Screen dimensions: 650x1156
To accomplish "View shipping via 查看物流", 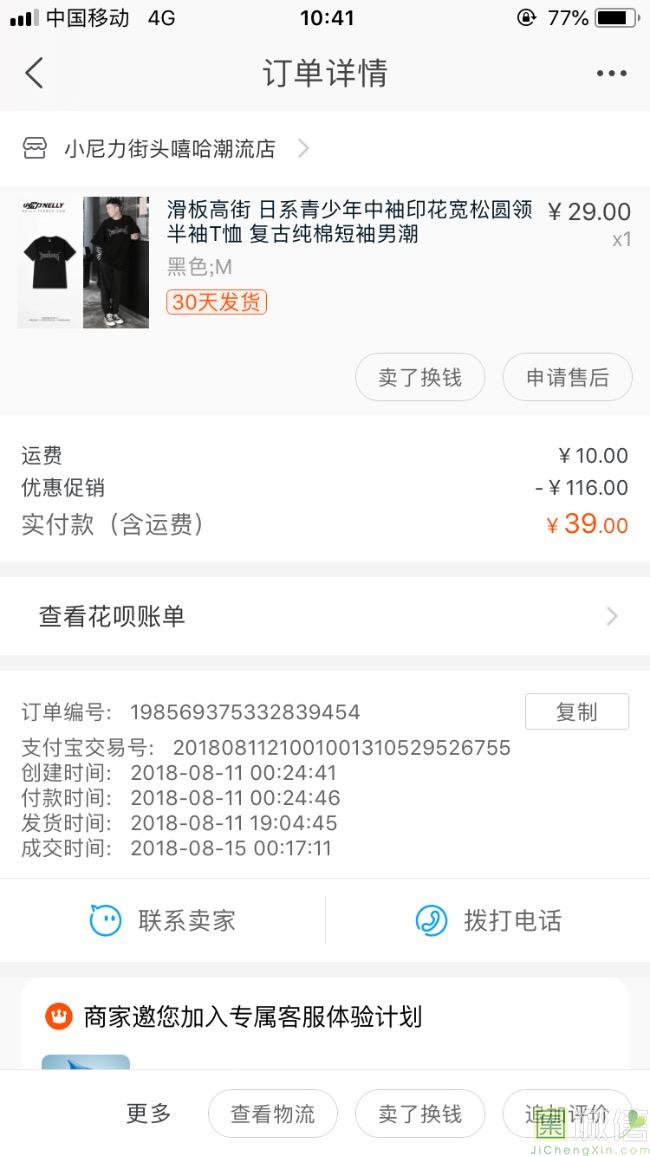I will coord(273,1113).
